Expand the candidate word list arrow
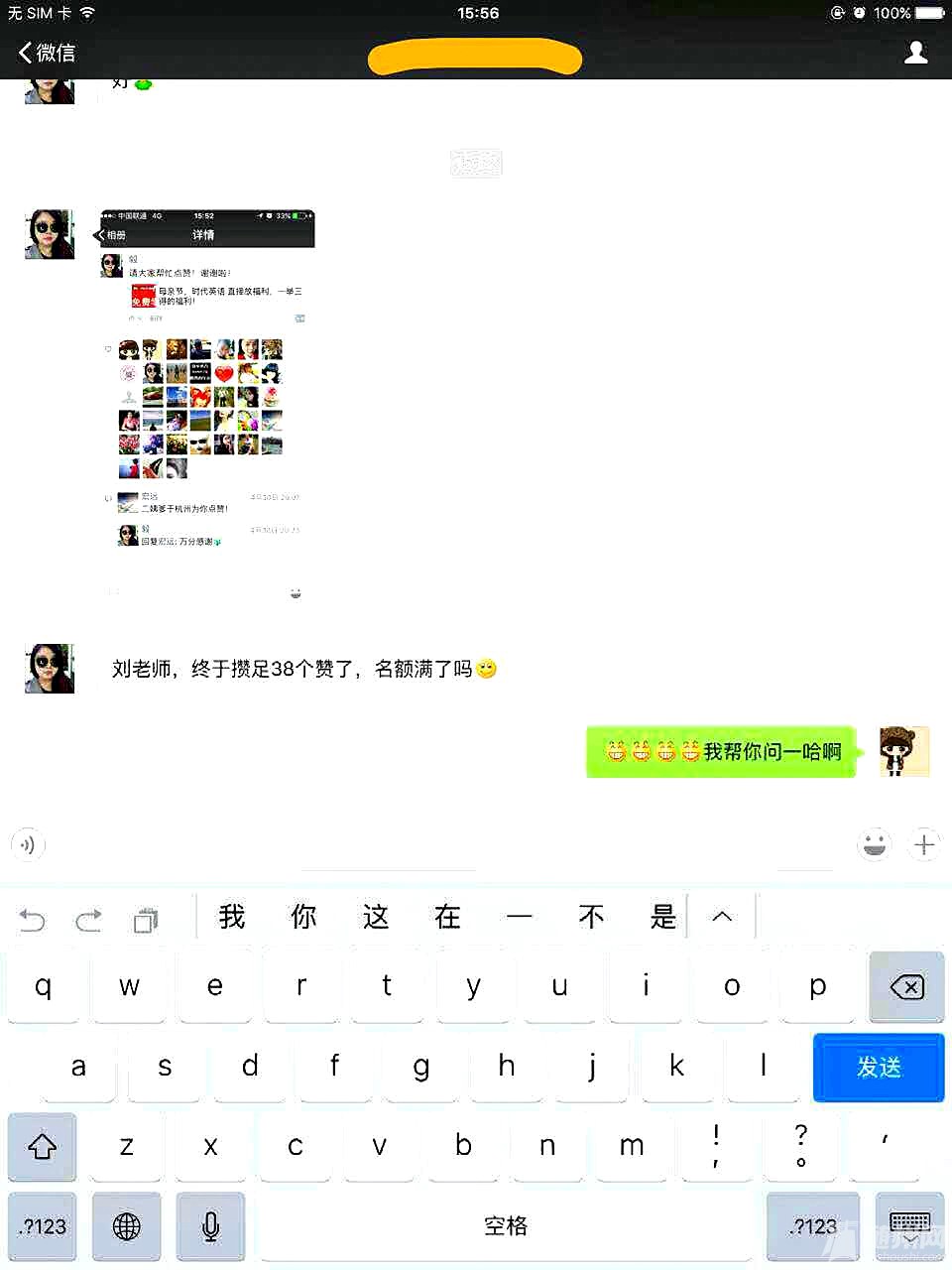The width and height of the screenshot is (952, 1270). pos(722,916)
